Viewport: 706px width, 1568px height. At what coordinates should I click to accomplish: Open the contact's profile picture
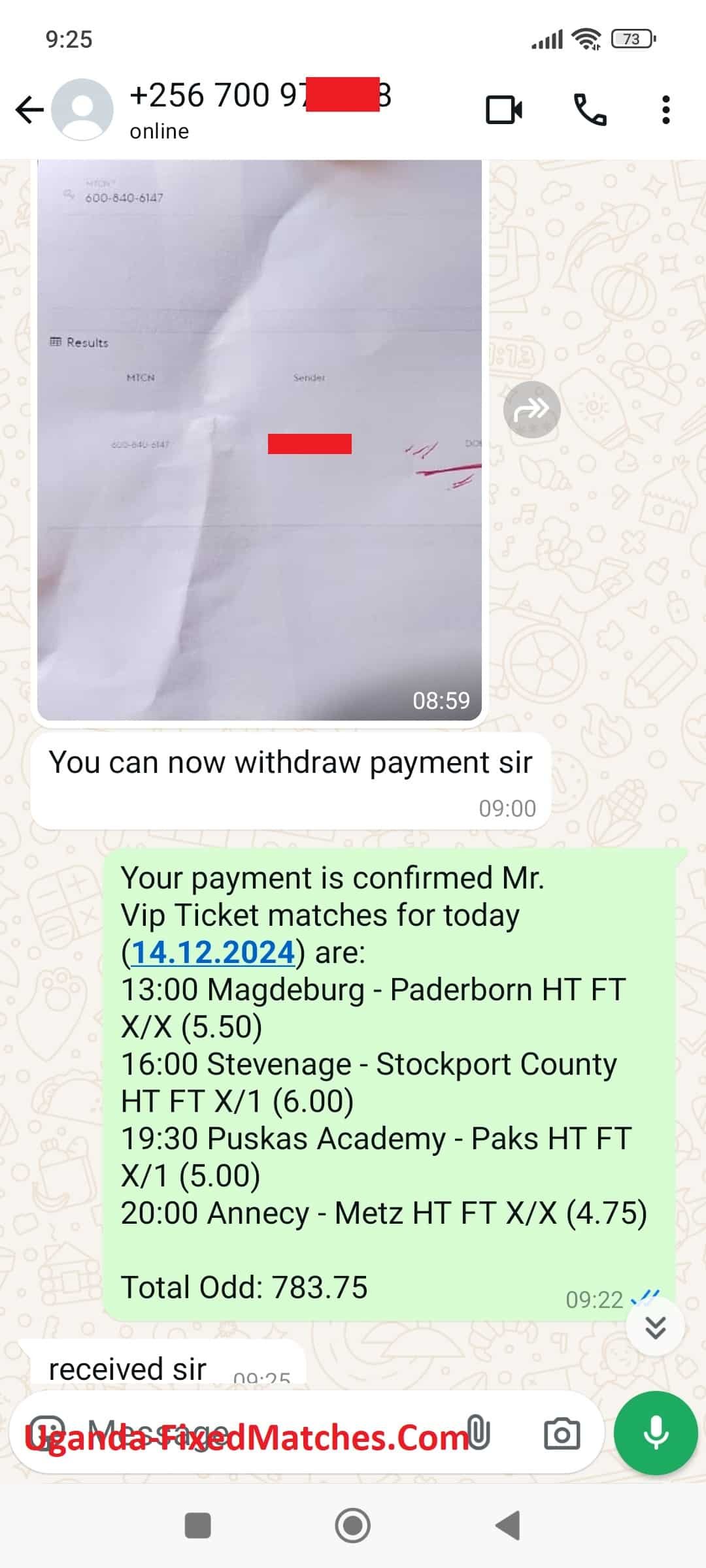tap(82, 110)
